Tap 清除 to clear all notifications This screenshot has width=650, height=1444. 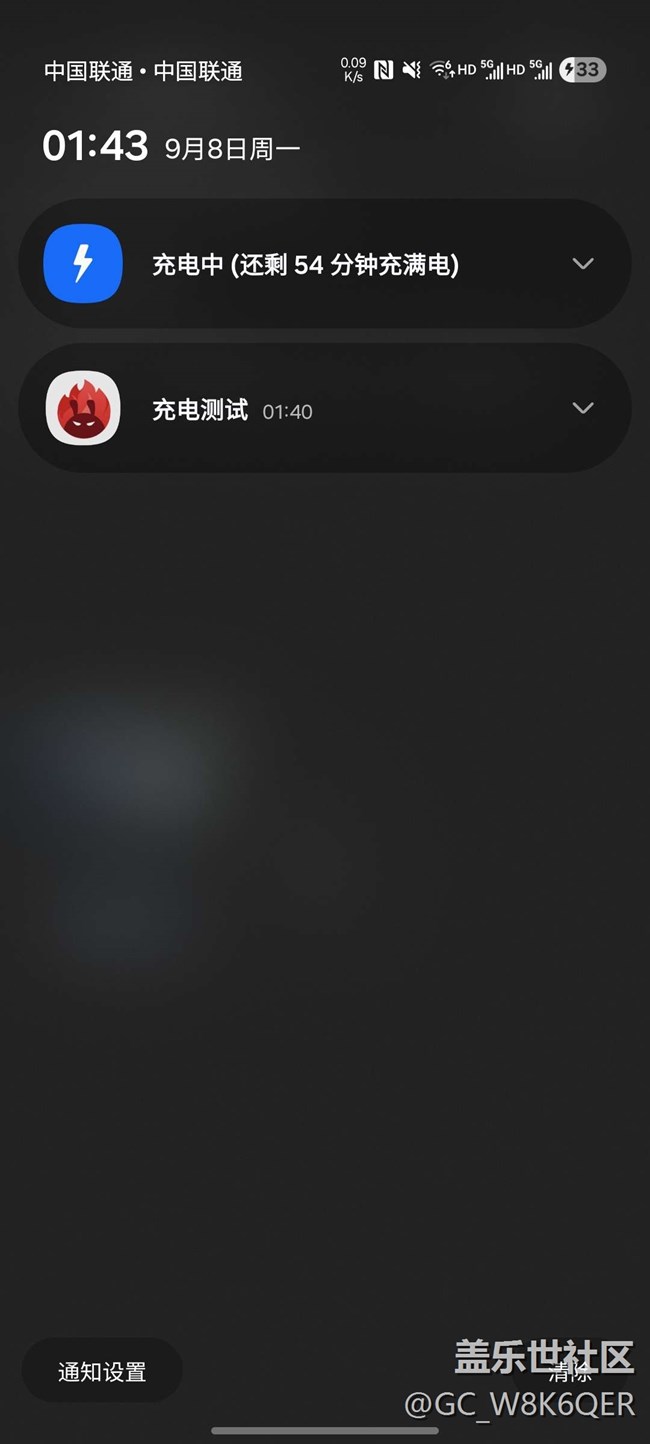(x=570, y=1372)
